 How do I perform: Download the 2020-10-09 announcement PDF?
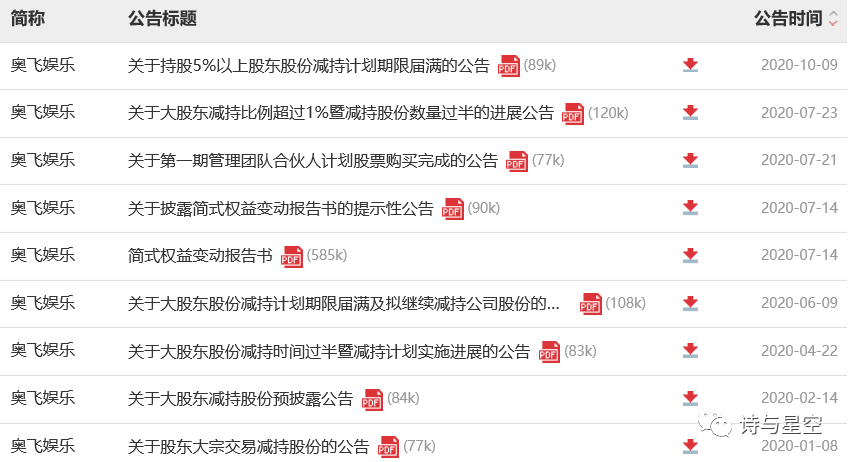pyautogui.click(x=690, y=66)
